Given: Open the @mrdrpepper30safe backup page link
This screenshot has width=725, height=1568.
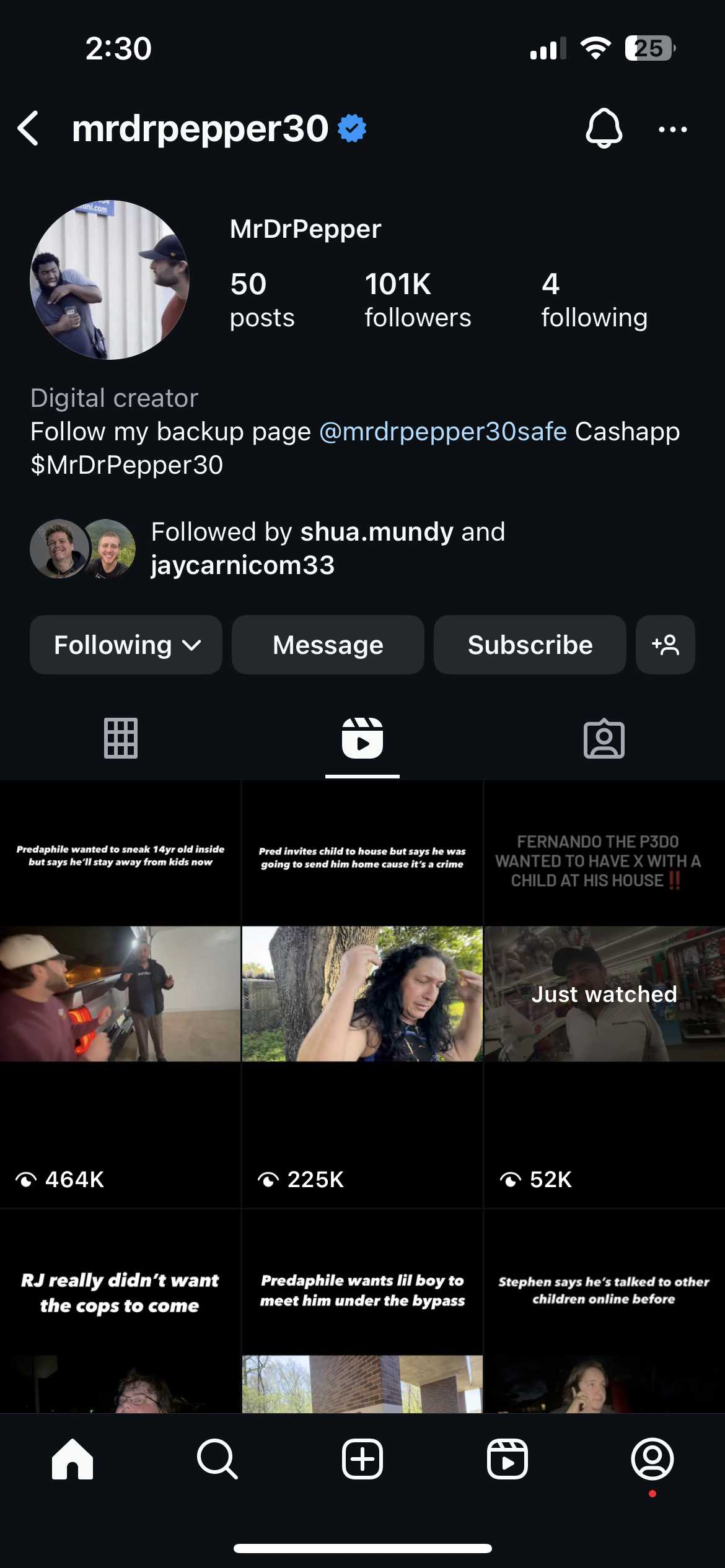Looking at the screenshot, I should click(443, 432).
